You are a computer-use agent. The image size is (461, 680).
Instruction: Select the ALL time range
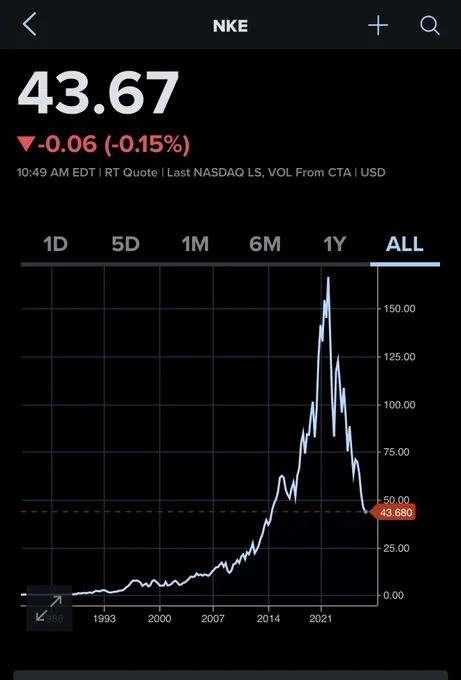click(x=405, y=244)
